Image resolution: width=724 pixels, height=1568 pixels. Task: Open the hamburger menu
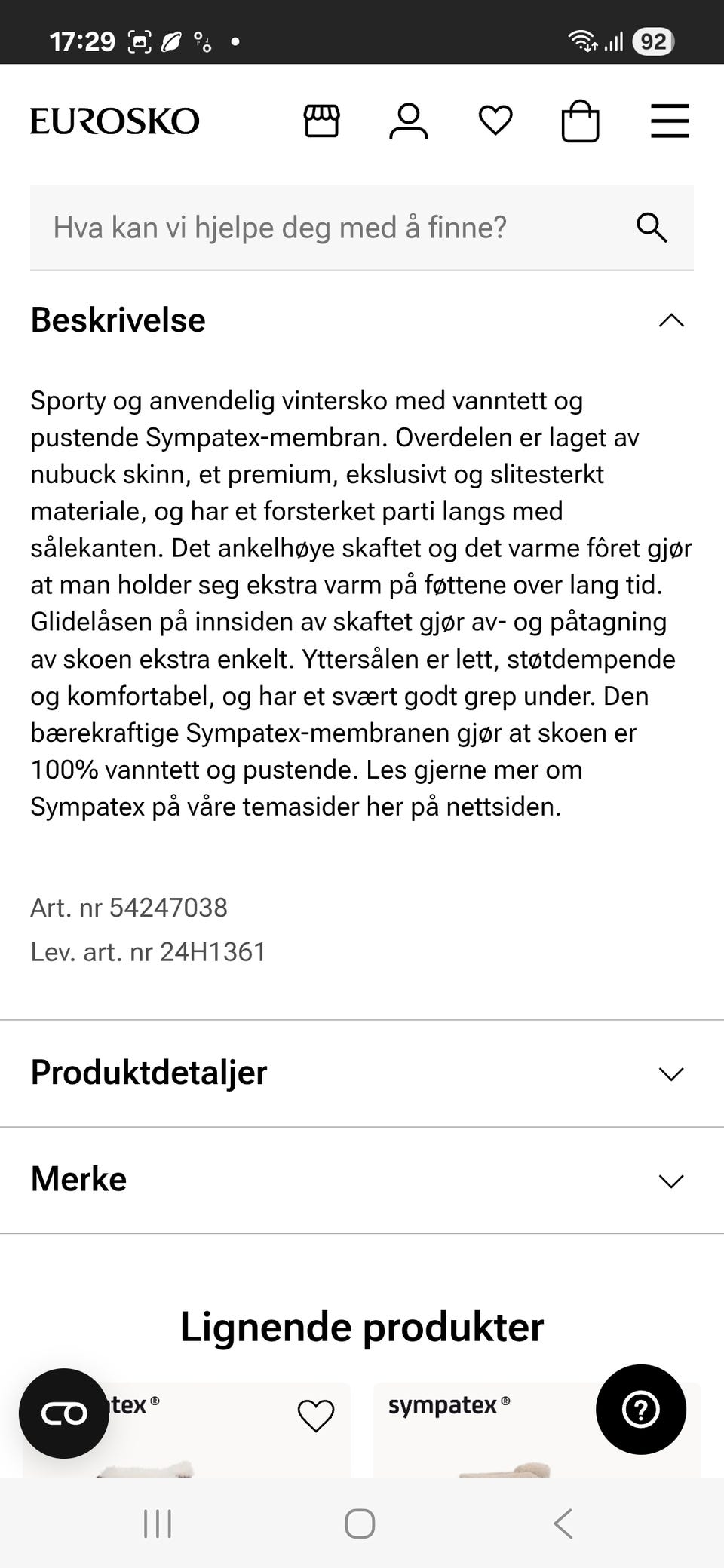(x=669, y=121)
